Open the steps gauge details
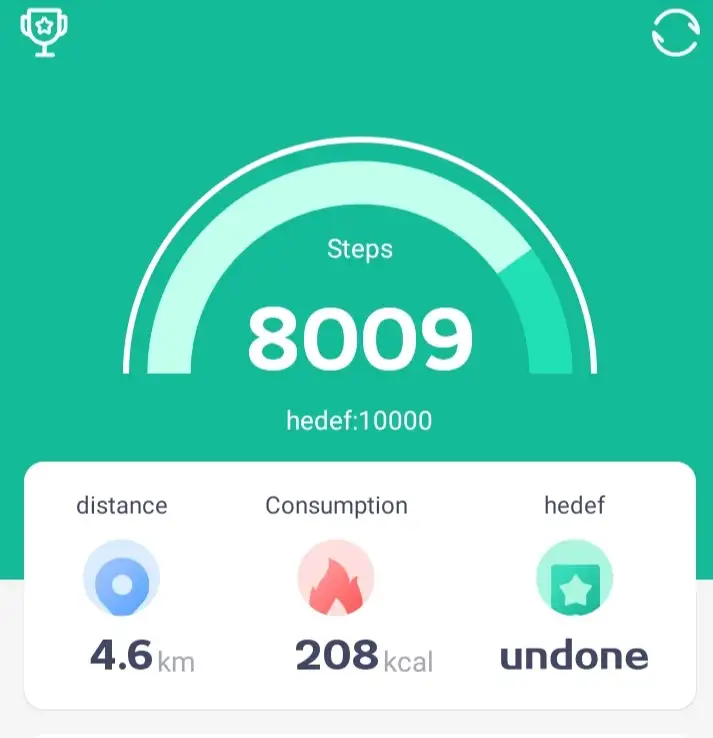This screenshot has height=738, width=713. pos(359,300)
